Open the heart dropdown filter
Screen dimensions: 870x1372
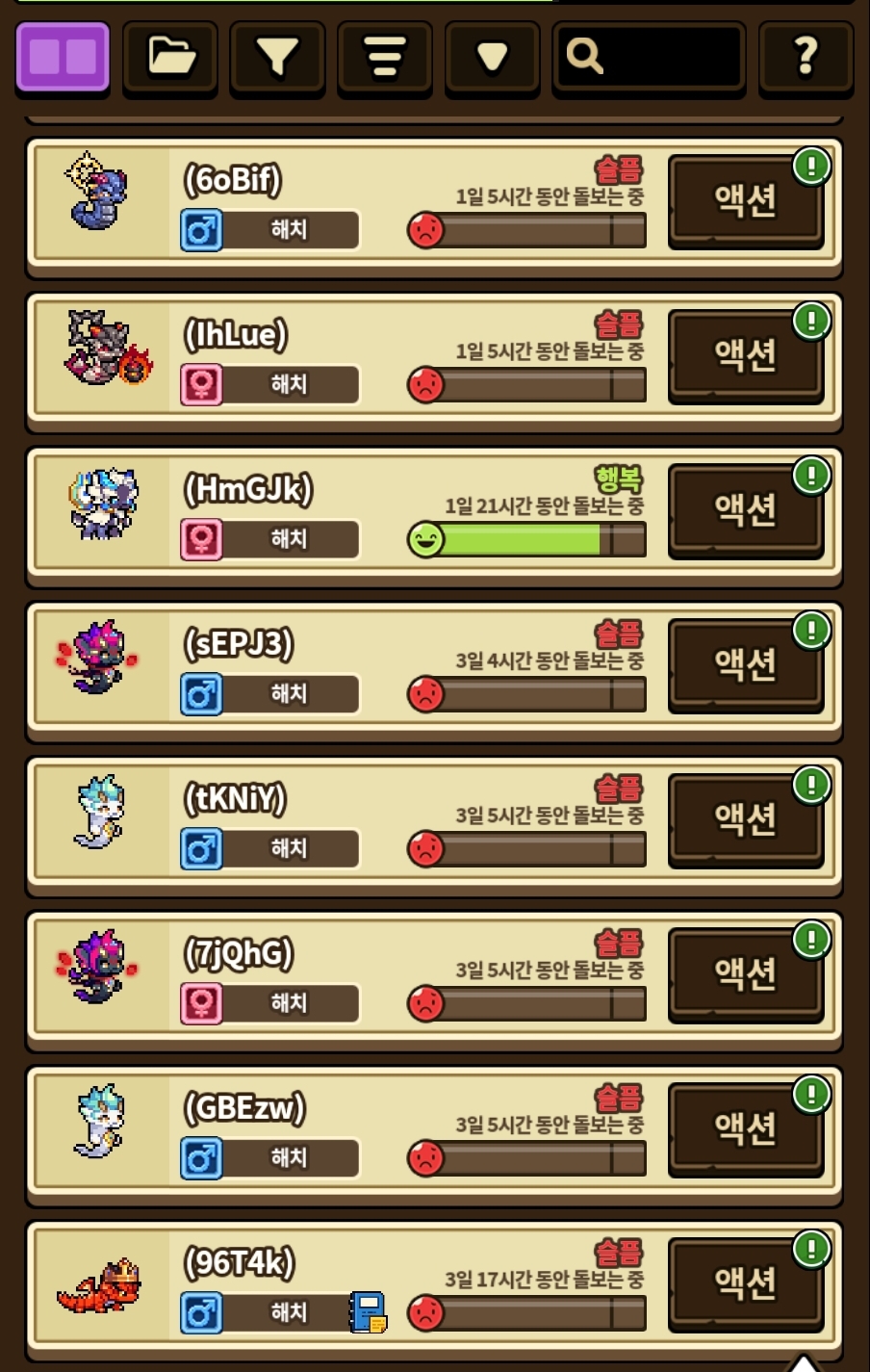(x=492, y=58)
